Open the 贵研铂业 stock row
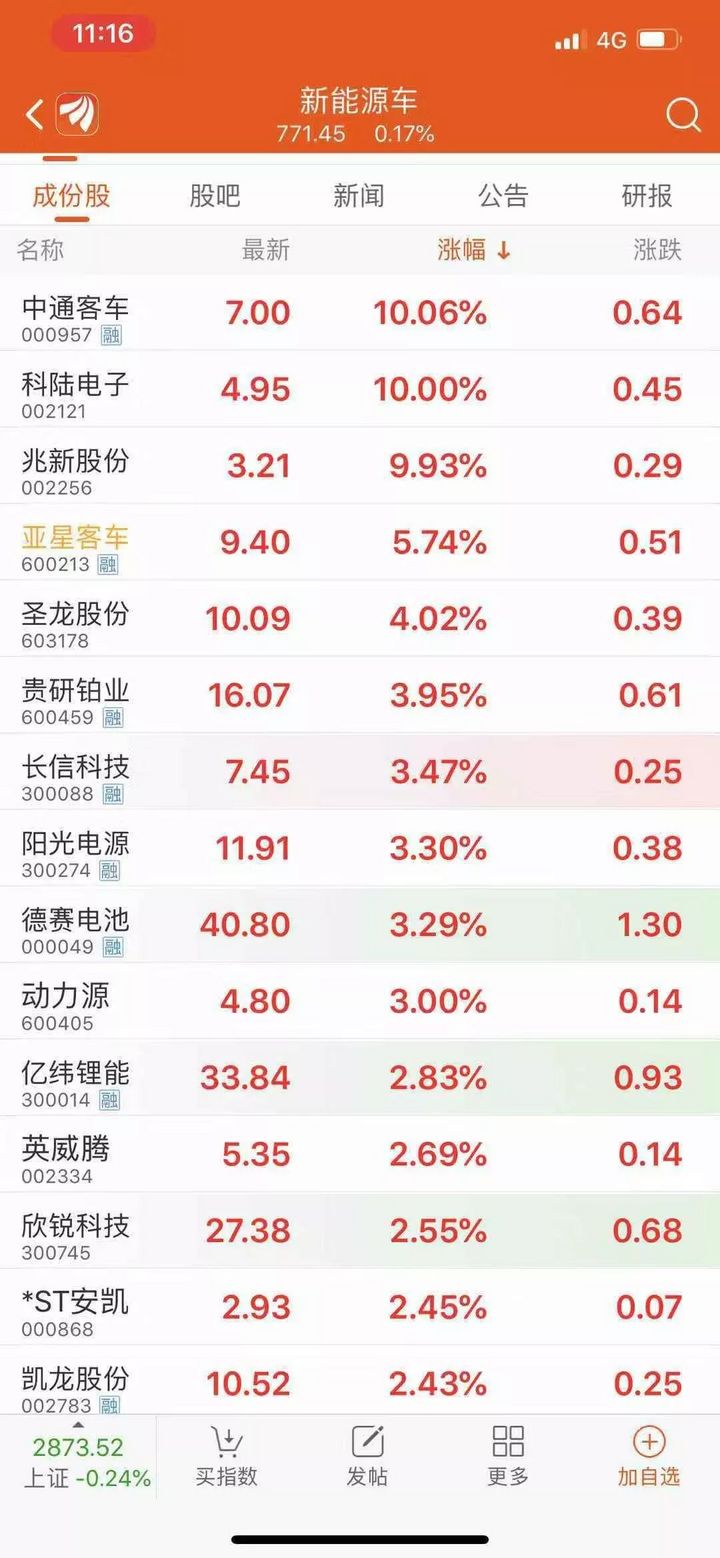Viewport: 720px width, 1558px height. (360, 695)
